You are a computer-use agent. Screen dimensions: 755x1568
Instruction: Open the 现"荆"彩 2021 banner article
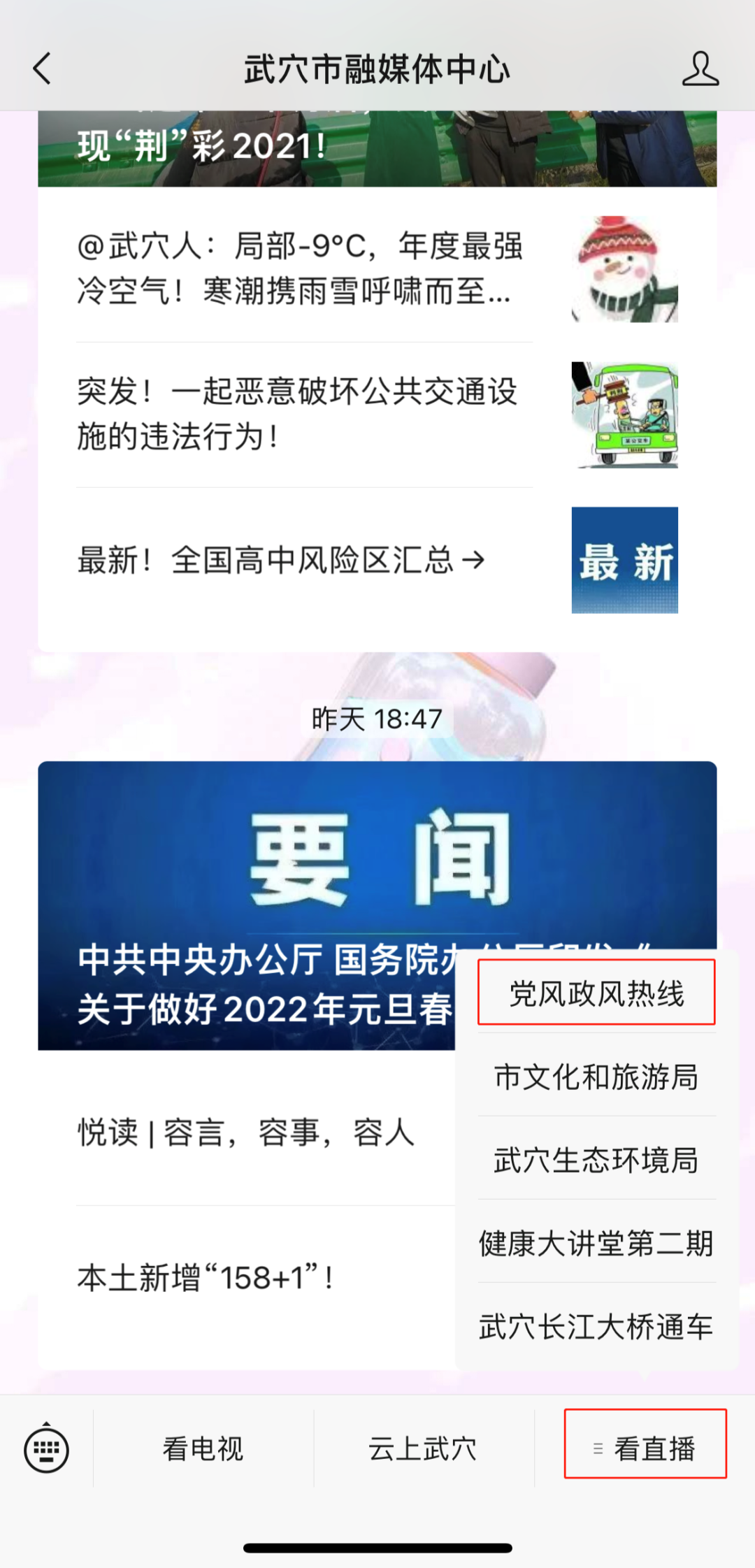377,148
